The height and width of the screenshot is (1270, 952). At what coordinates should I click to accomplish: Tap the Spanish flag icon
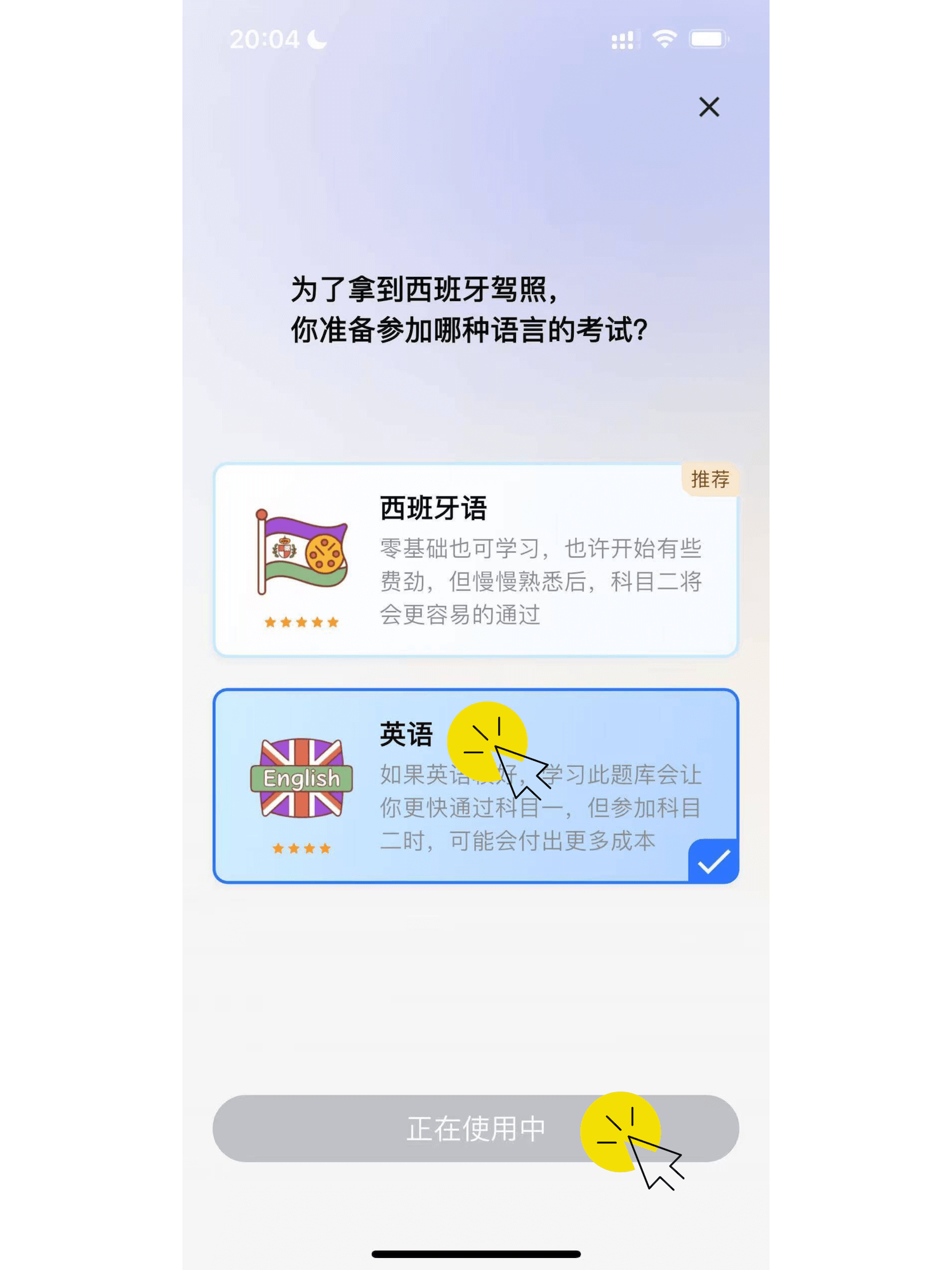pyautogui.click(x=301, y=552)
